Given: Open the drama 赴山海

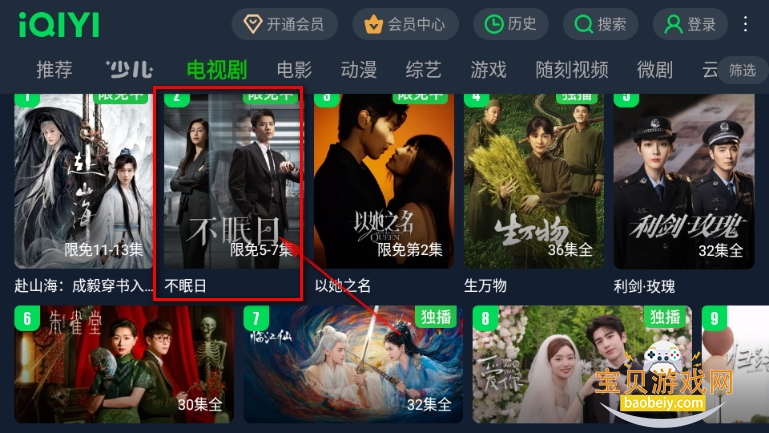Looking at the screenshot, I should coord(83,180).
